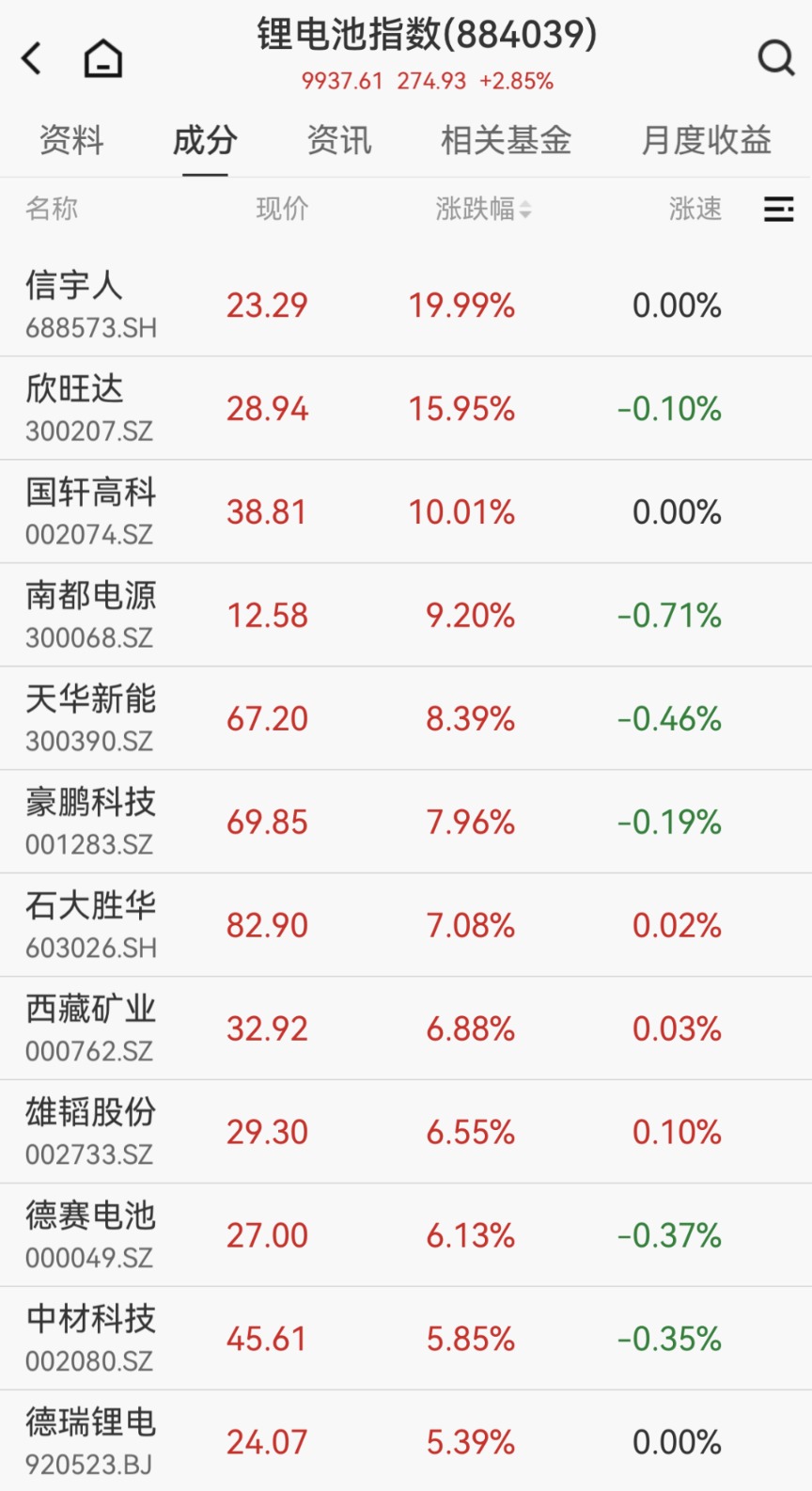Viewport: 812px width, 1491px height.
Task: Expand sorting options on 涨跌幅 arrows
Action: click(x=527, y=209)
